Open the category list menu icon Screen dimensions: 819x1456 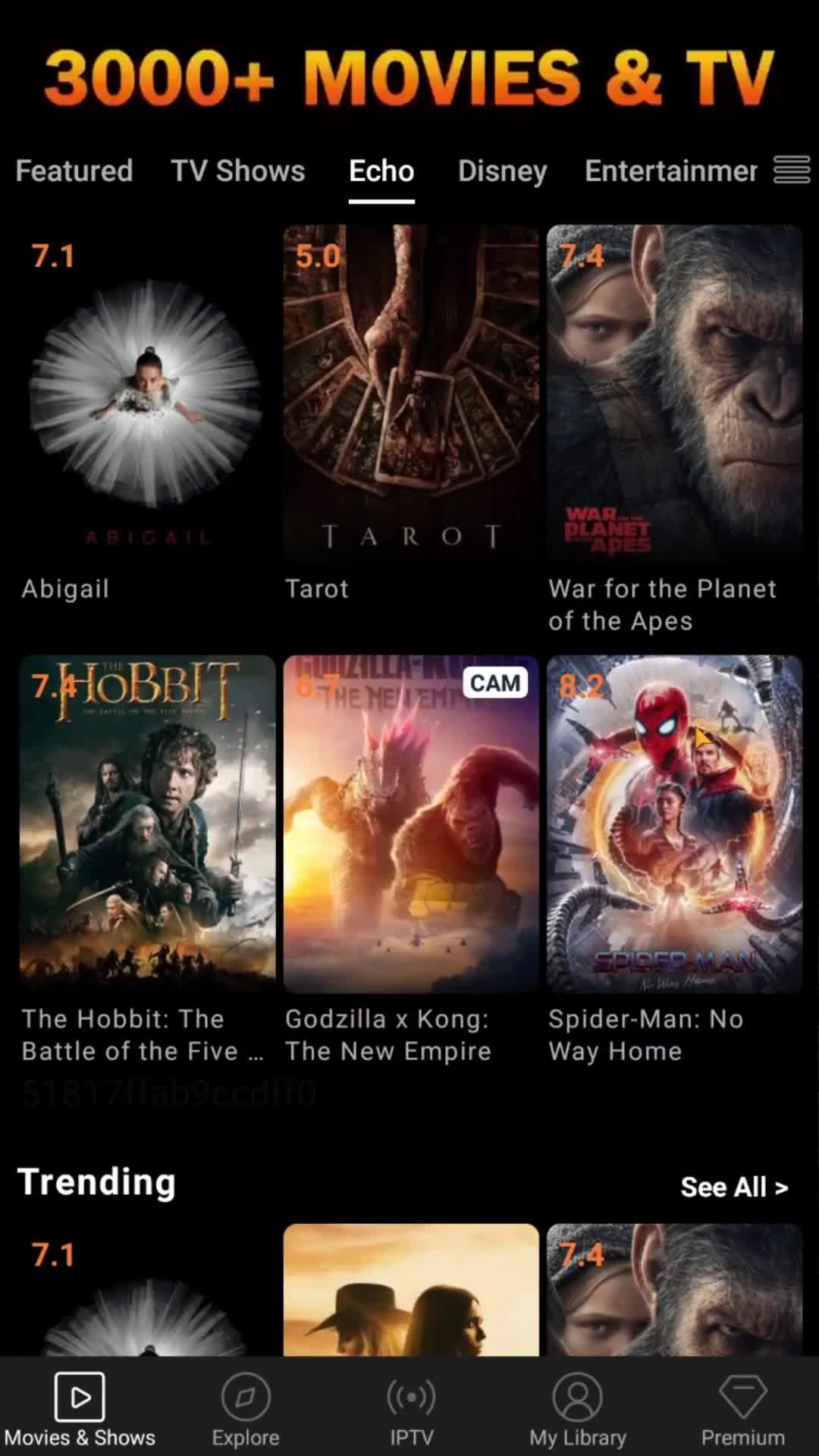tap(792, 170)
